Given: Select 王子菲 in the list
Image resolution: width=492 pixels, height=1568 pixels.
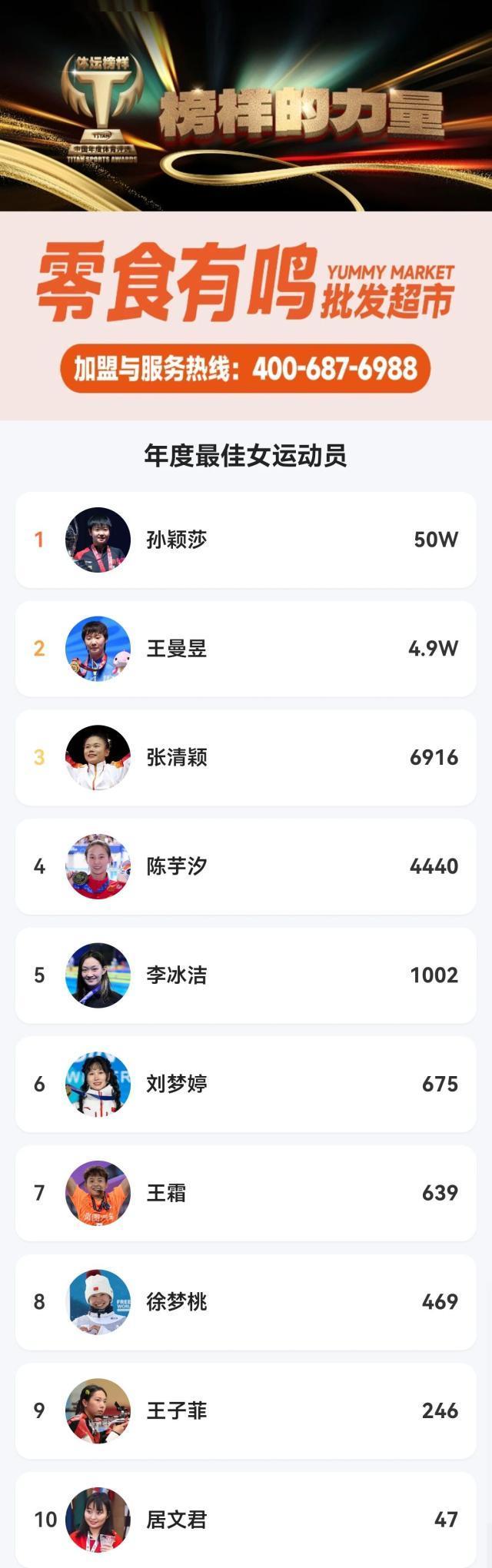Looking at the screenshot, I should point(246,1410).
